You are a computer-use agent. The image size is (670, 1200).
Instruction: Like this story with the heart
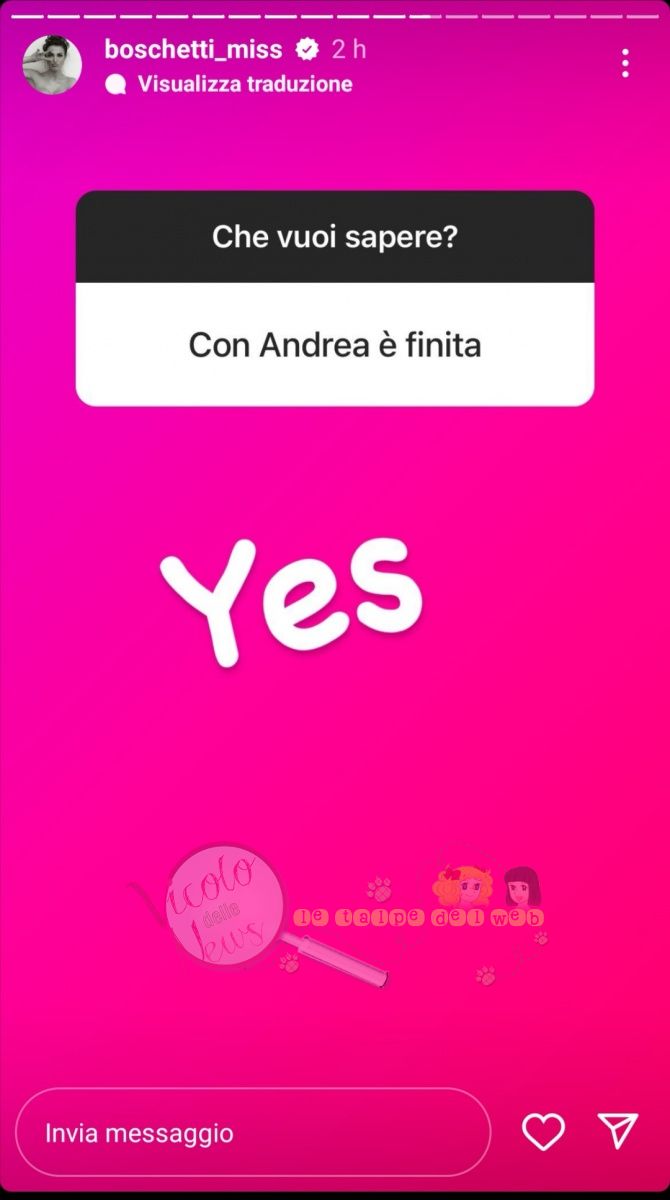point(543,1132)
